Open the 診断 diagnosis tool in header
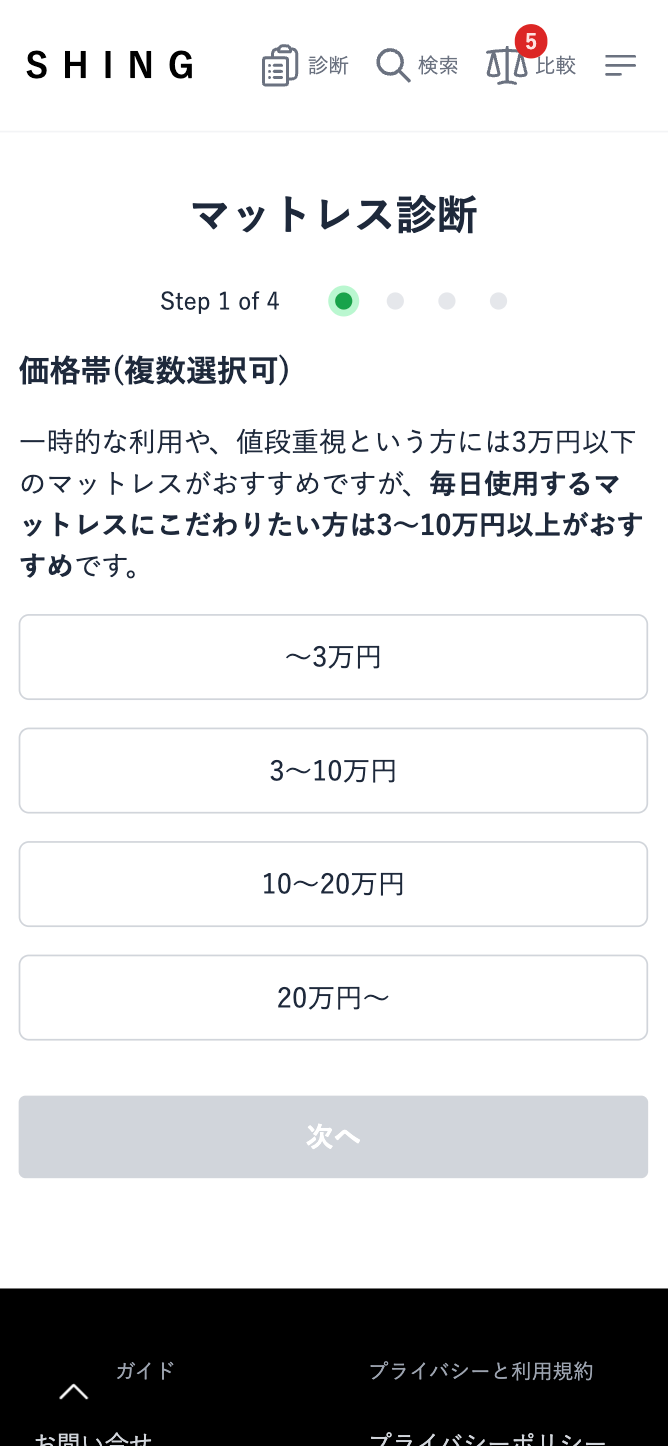This screenshot has height=1446, width=668. click(x=305, y=66)
